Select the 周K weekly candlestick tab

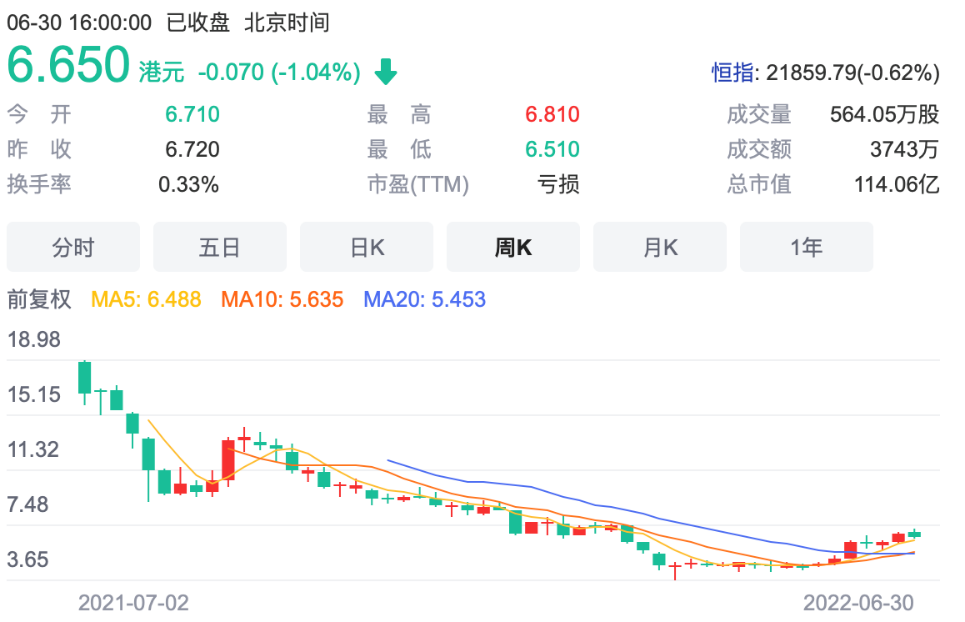point(513,248)
